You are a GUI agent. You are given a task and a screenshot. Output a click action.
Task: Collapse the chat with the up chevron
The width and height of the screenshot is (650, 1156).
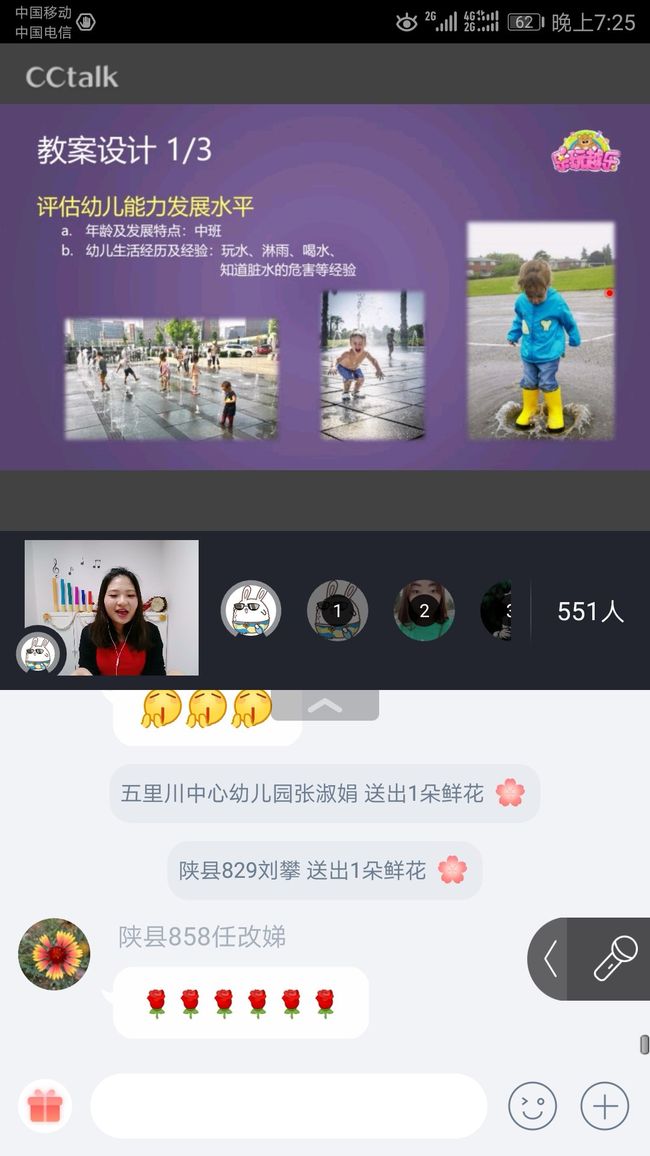[325, 706]
